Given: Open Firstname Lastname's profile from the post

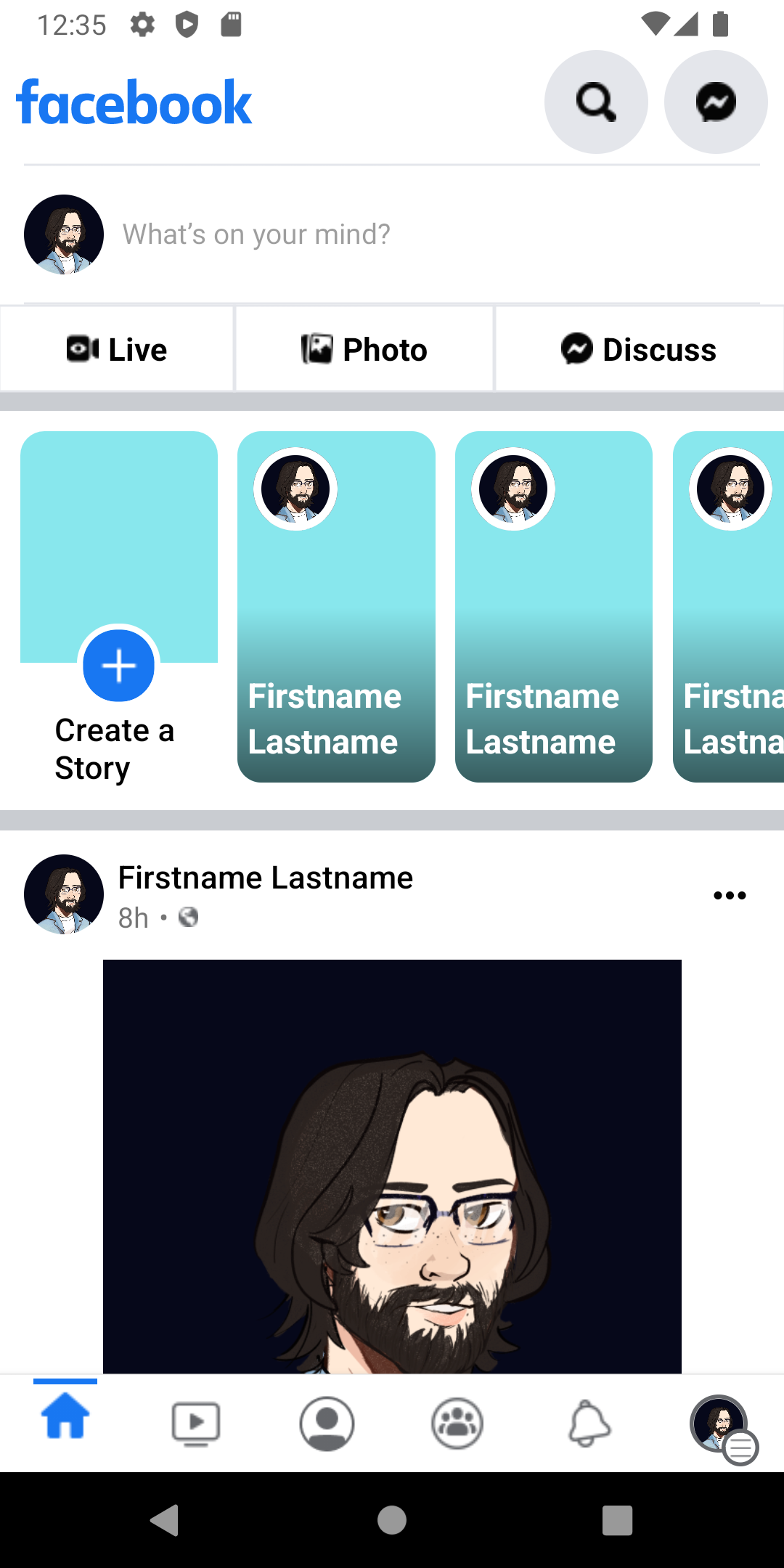Looking at the screenshot, I should [266, 876].
